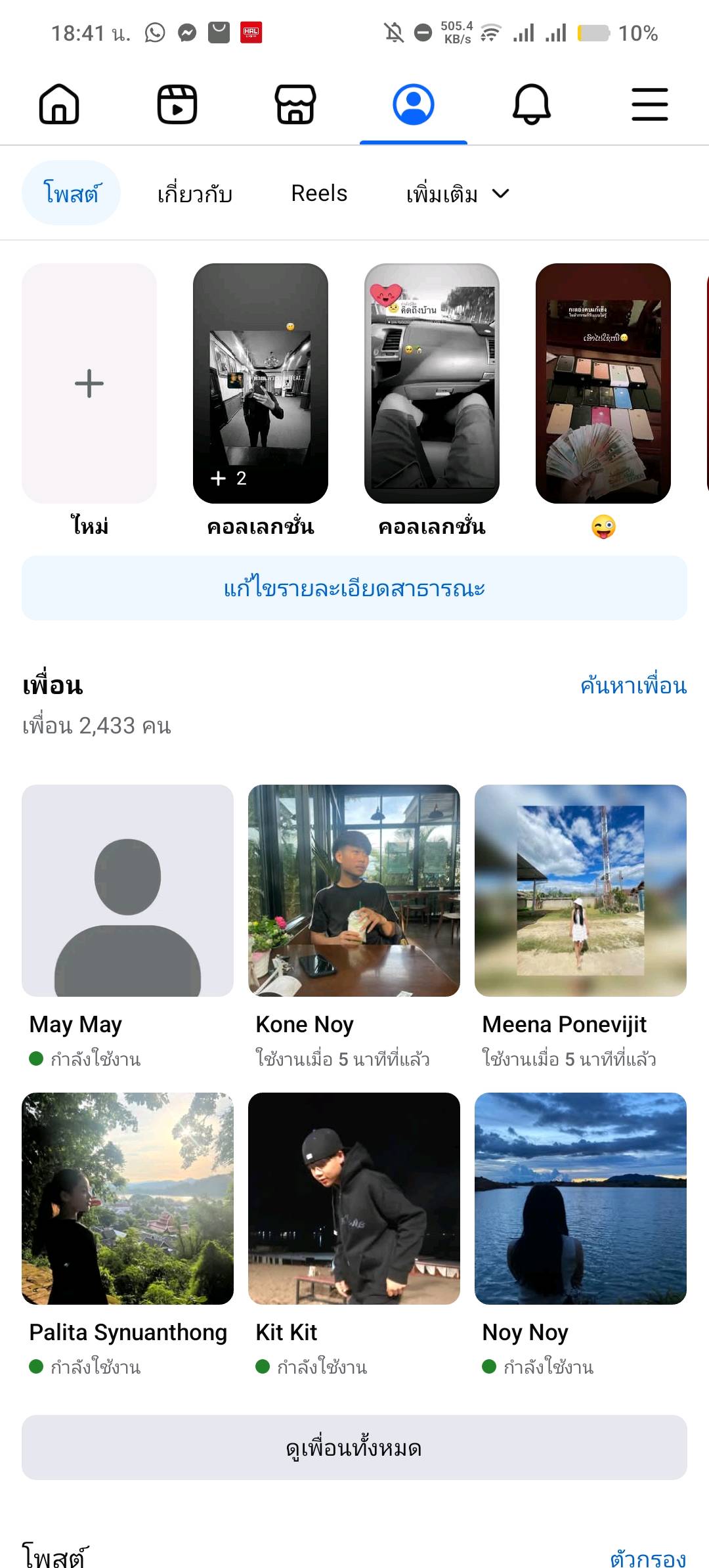Open Kit Kit's profile
The height and width of the screenshot is (1568, 709).
pyautogui.click(x=354, y=1198)
